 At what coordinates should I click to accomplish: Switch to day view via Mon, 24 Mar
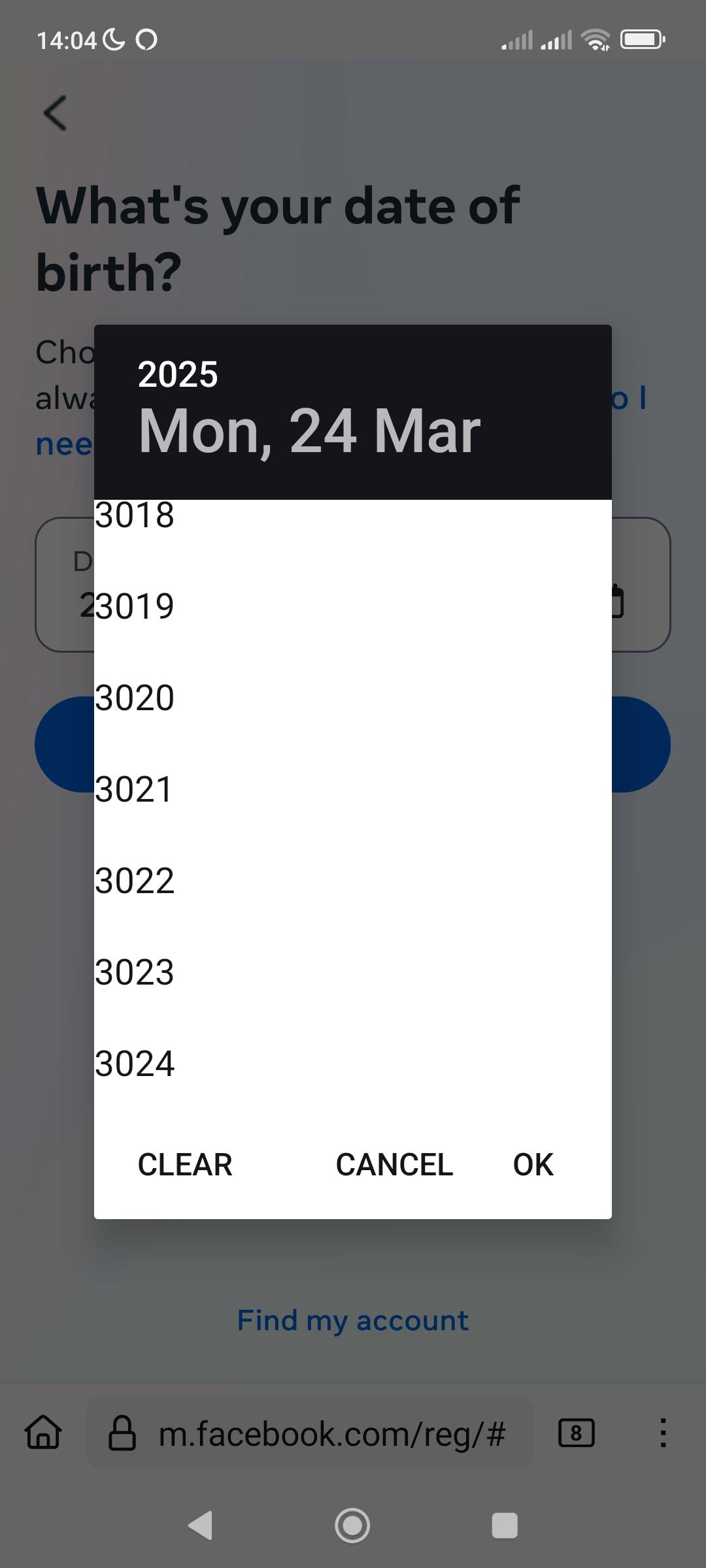tap(310, 431)
